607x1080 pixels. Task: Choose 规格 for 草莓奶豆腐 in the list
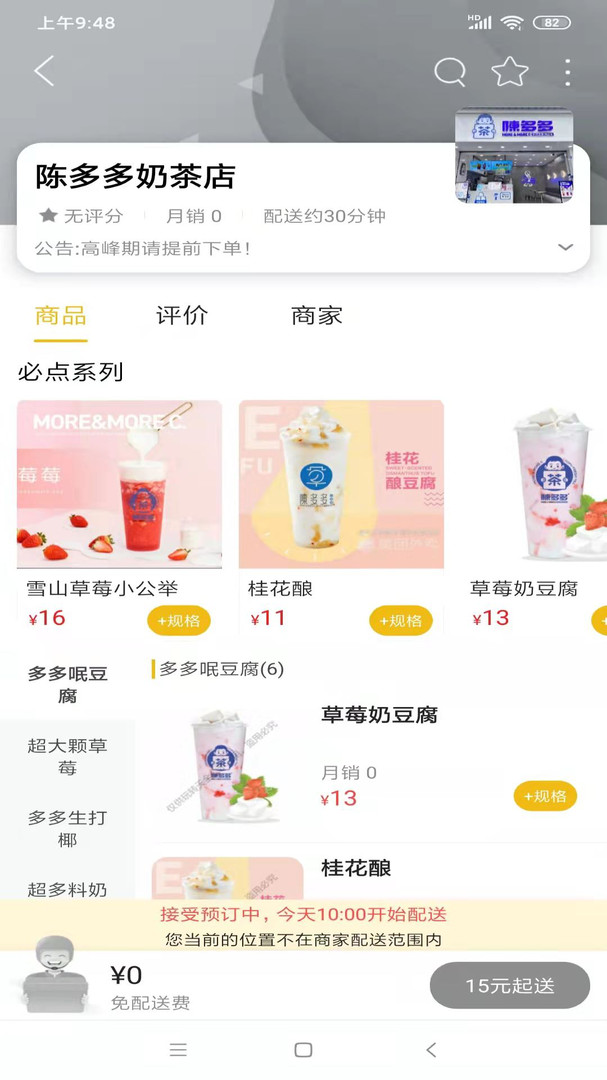pyautogui.click(x=545, y=796)
